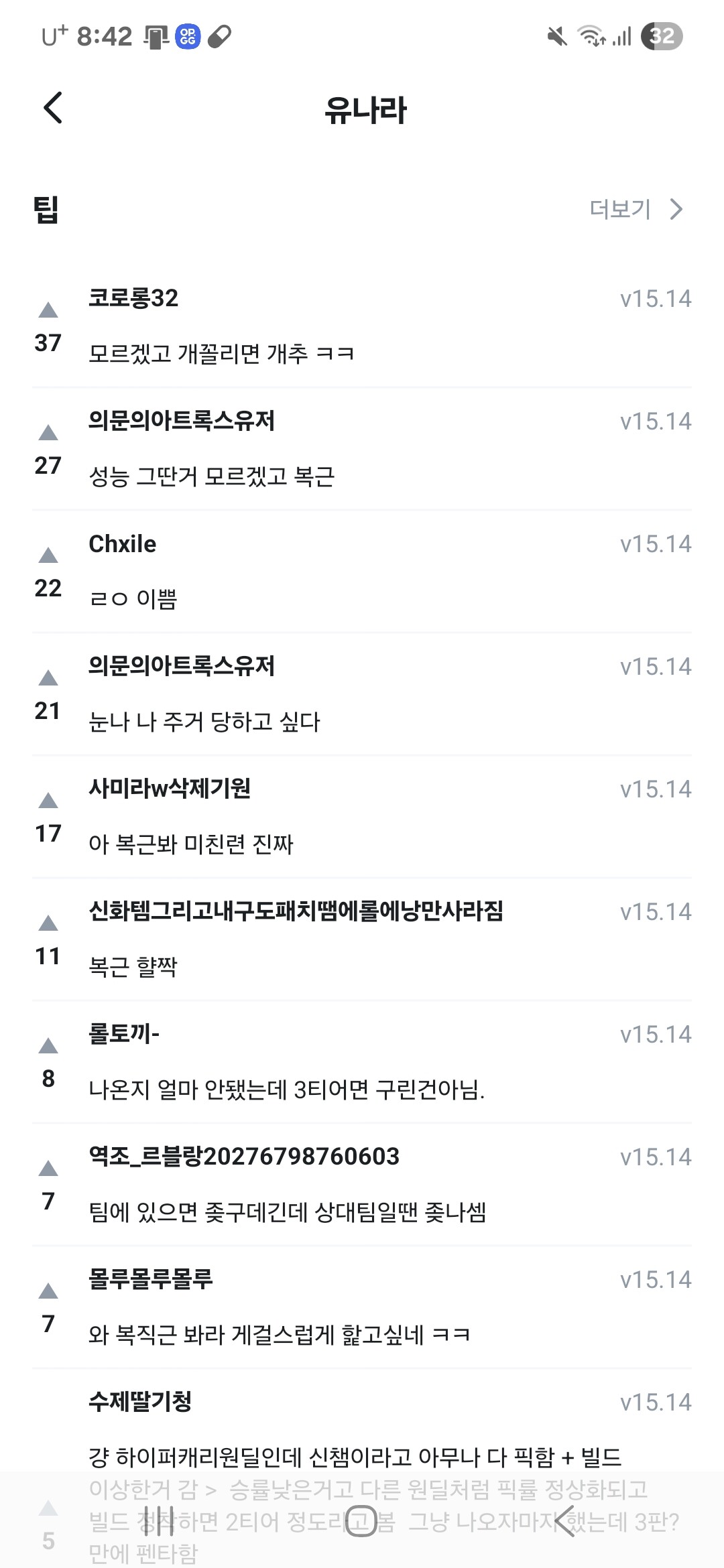Upvote 수제딸기청's tip
The height and width of the screenshot is (1568, 724).
[x=48, y=1508]
